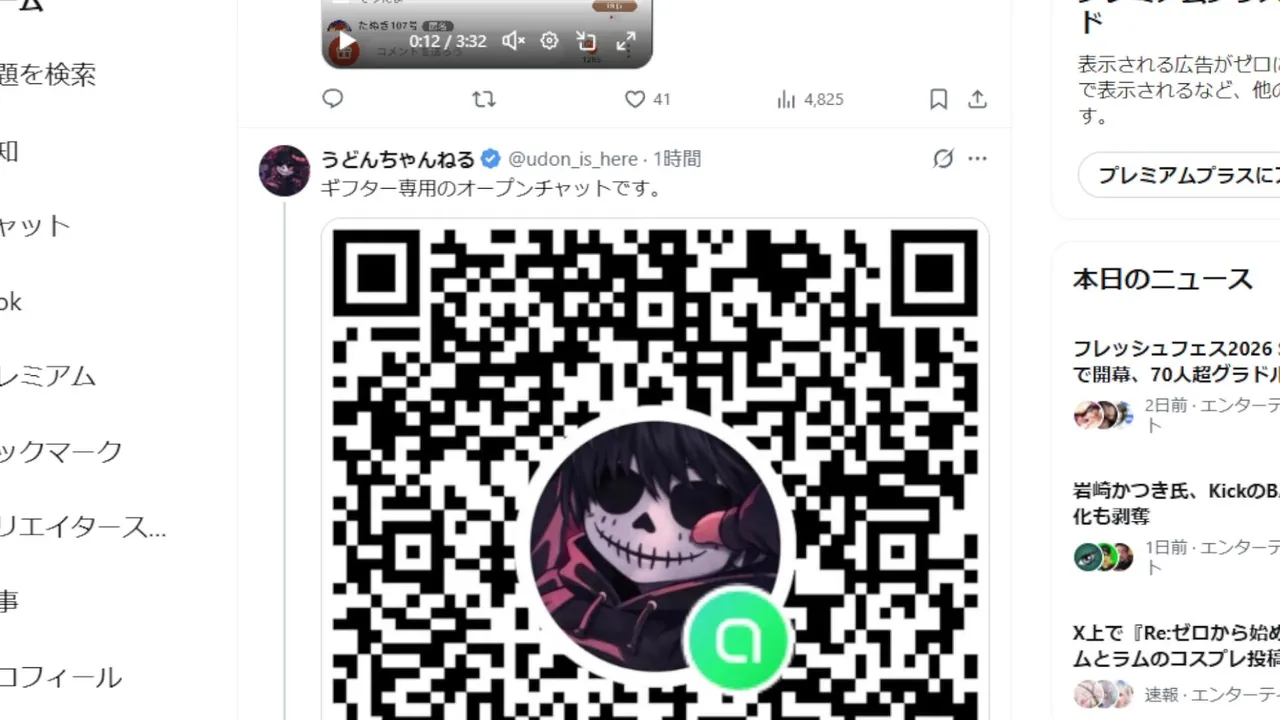Like the post with 41 likes
1280x720 pixels.
tap(636, 99)
